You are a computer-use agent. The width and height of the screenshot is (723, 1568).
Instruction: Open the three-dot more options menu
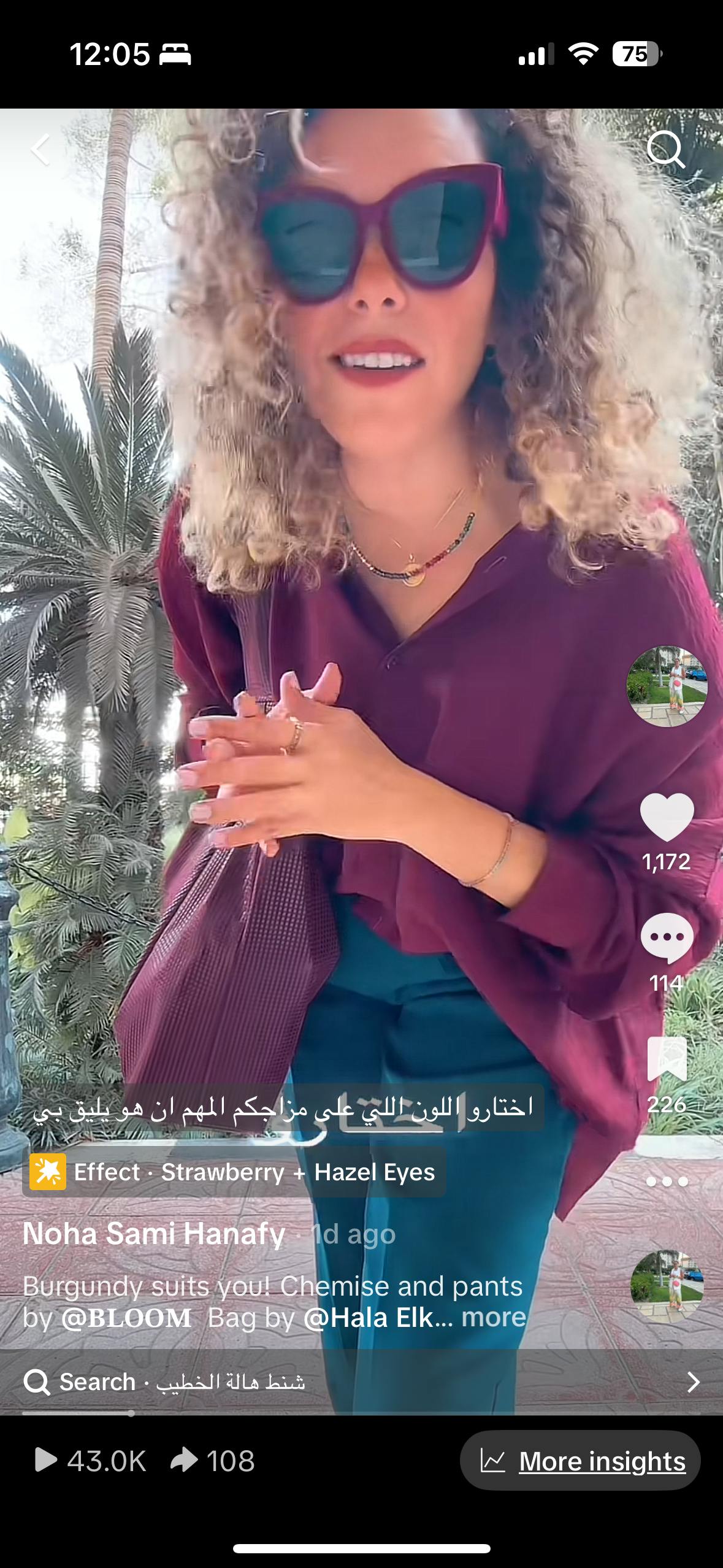[667, 1182]
